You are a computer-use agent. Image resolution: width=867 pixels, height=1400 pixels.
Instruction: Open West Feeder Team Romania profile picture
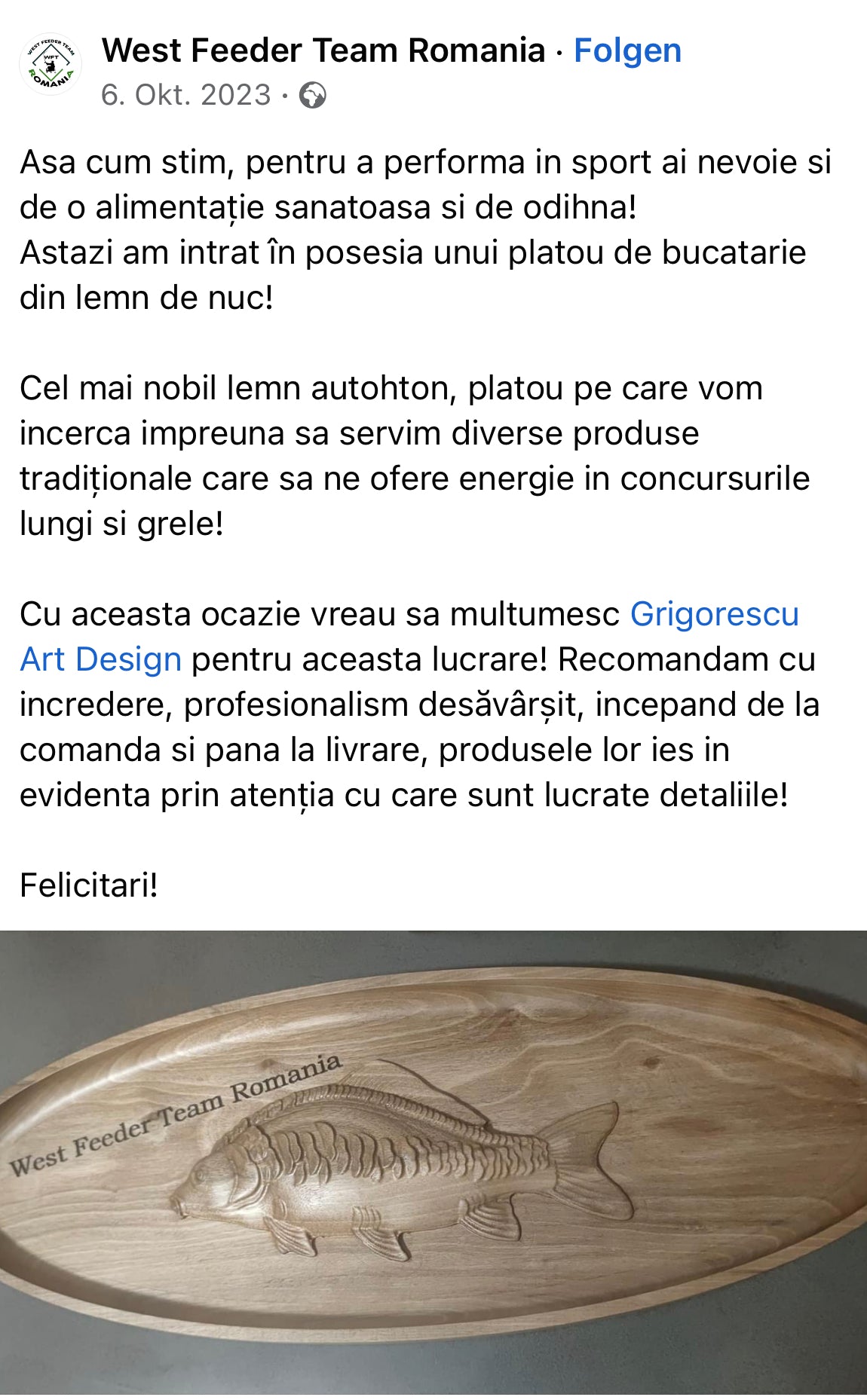[x=50, y=65]
